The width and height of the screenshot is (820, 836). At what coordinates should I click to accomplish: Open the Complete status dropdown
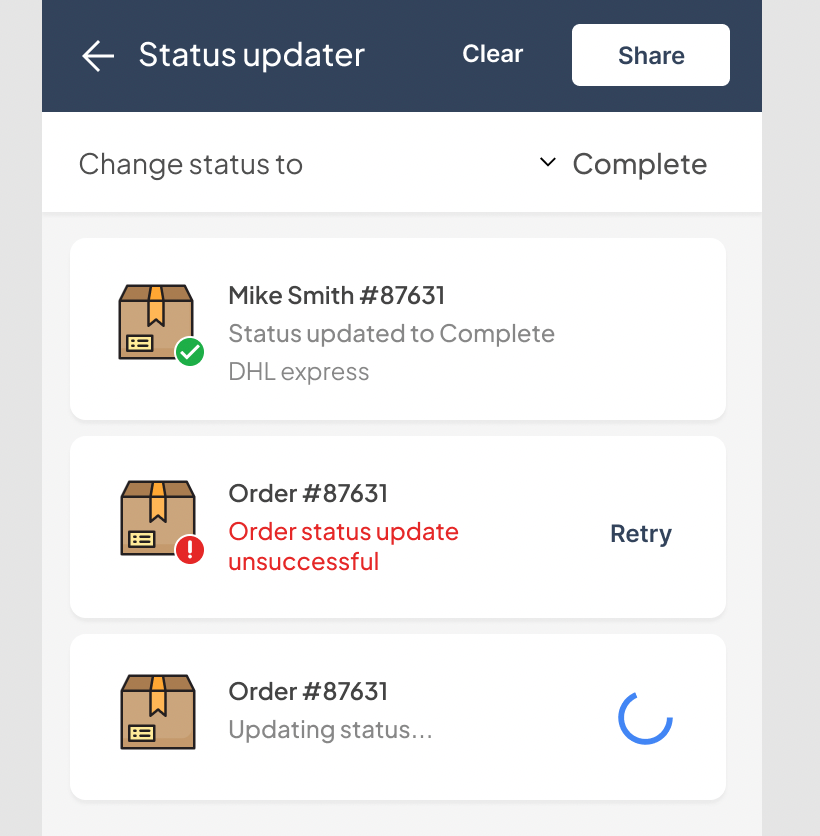pos(623,164)
